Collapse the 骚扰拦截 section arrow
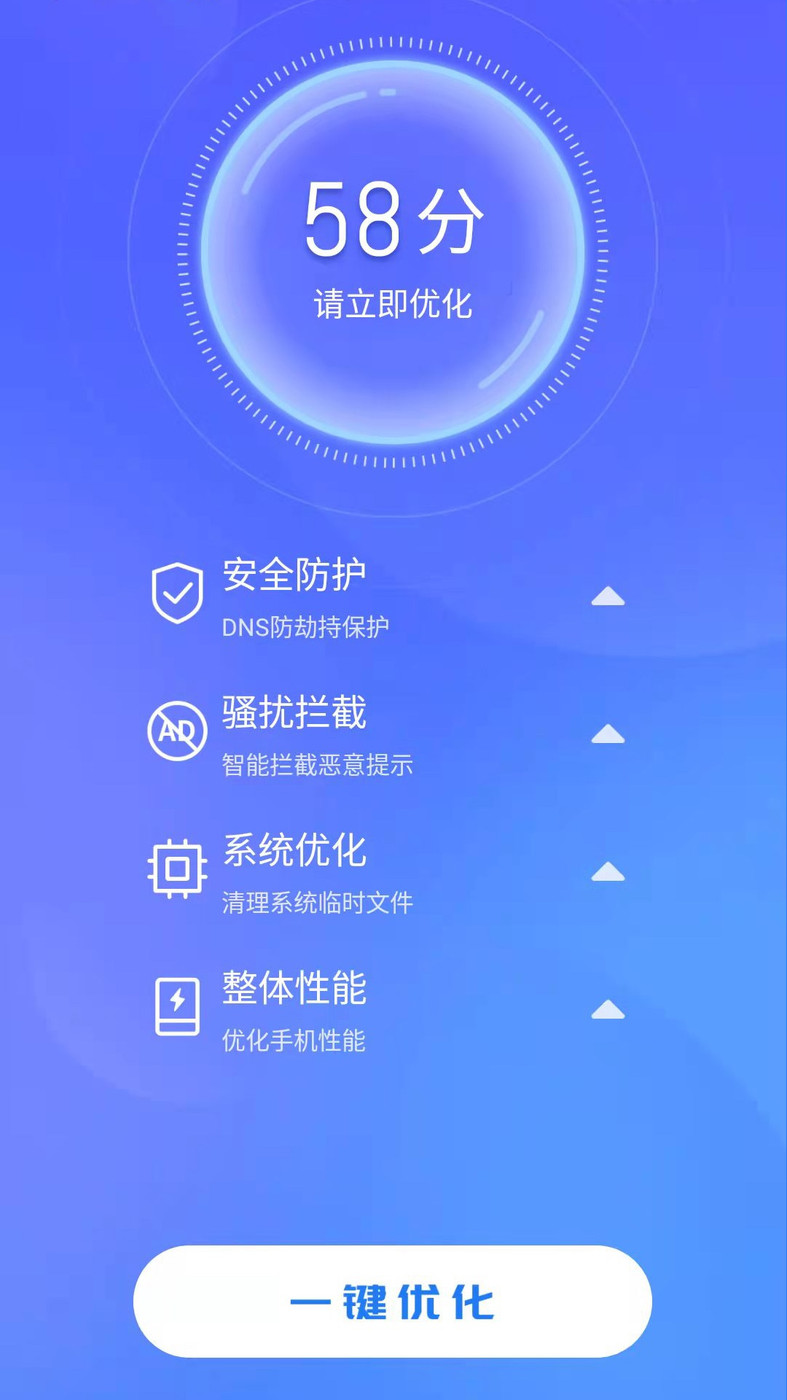The height and width of the screenshot is (1400, 787). coord(607,734)
